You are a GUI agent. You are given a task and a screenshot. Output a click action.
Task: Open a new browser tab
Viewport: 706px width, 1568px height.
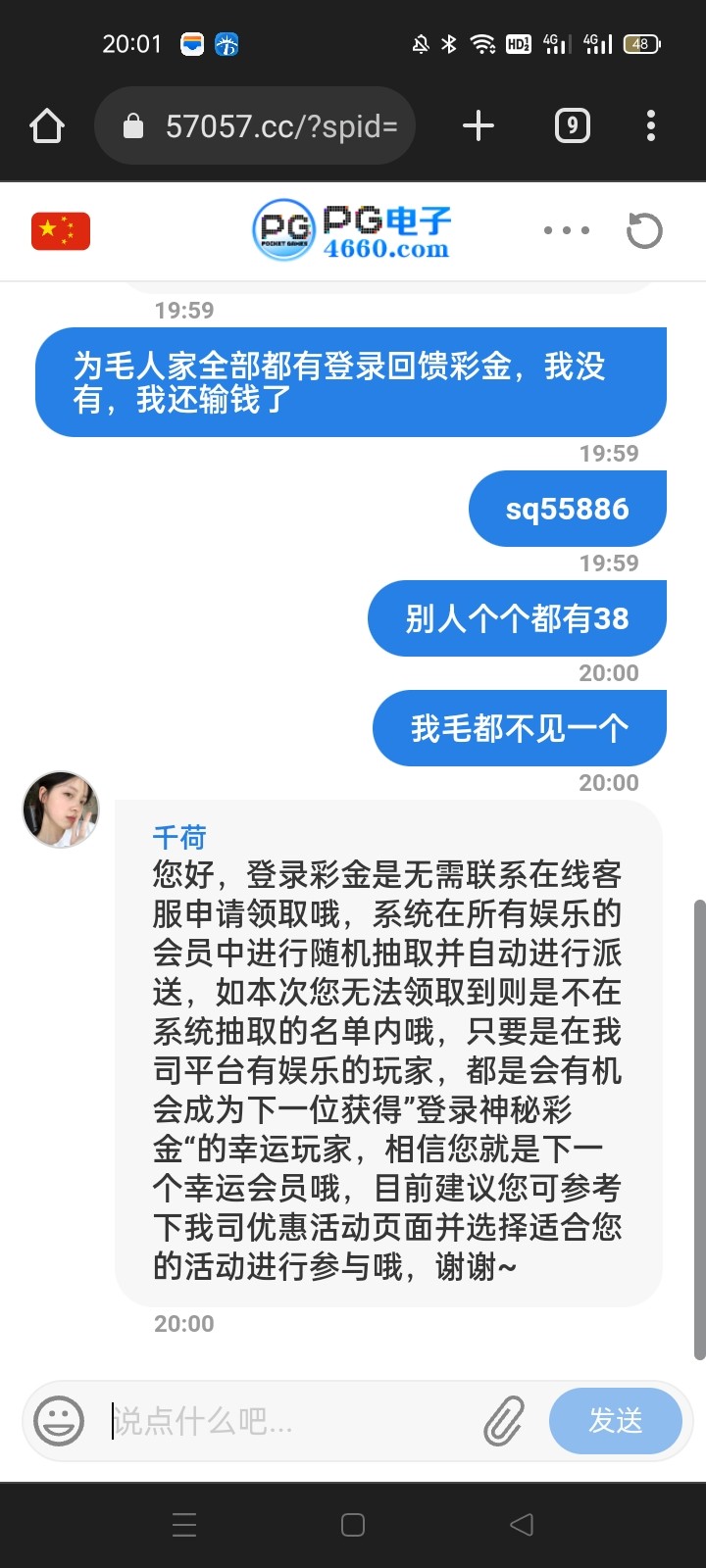pyautogui.click(x=478, y=126)
